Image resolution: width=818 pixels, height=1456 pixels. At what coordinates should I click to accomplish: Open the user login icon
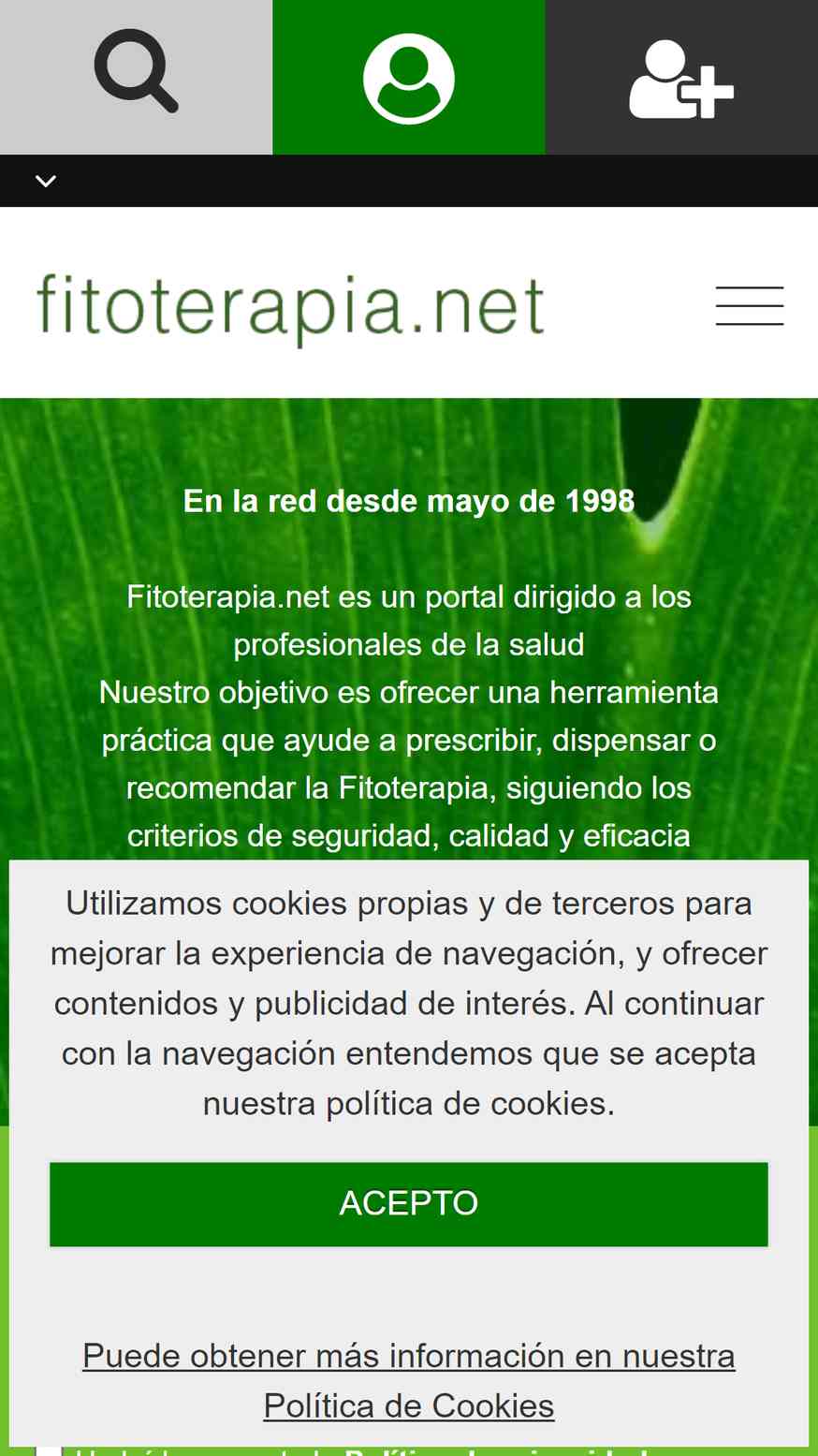[x=409, y=78]
